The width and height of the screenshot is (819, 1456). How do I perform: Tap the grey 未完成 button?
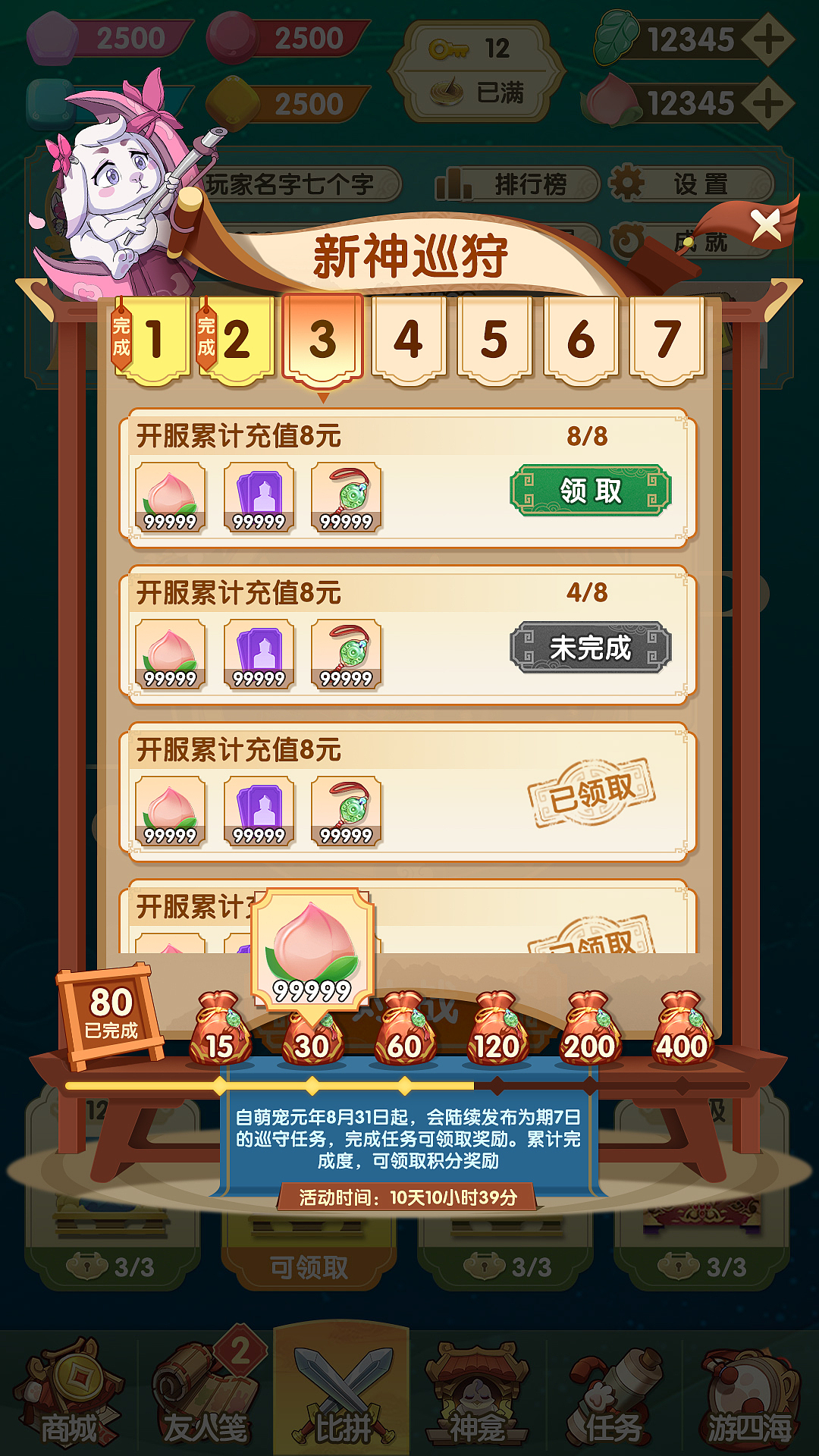(x=590, y=648)
